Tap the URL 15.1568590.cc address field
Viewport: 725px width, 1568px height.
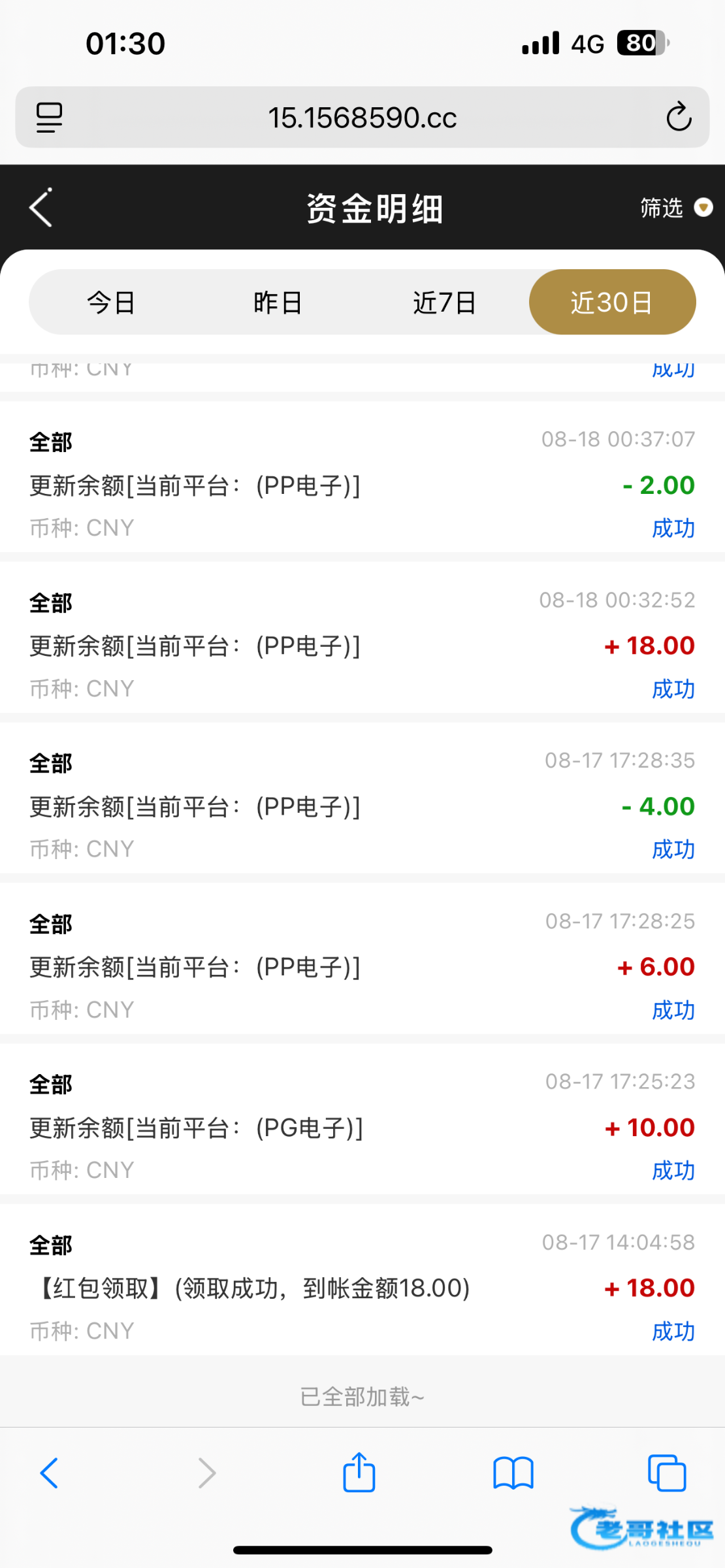click(362, 118)
